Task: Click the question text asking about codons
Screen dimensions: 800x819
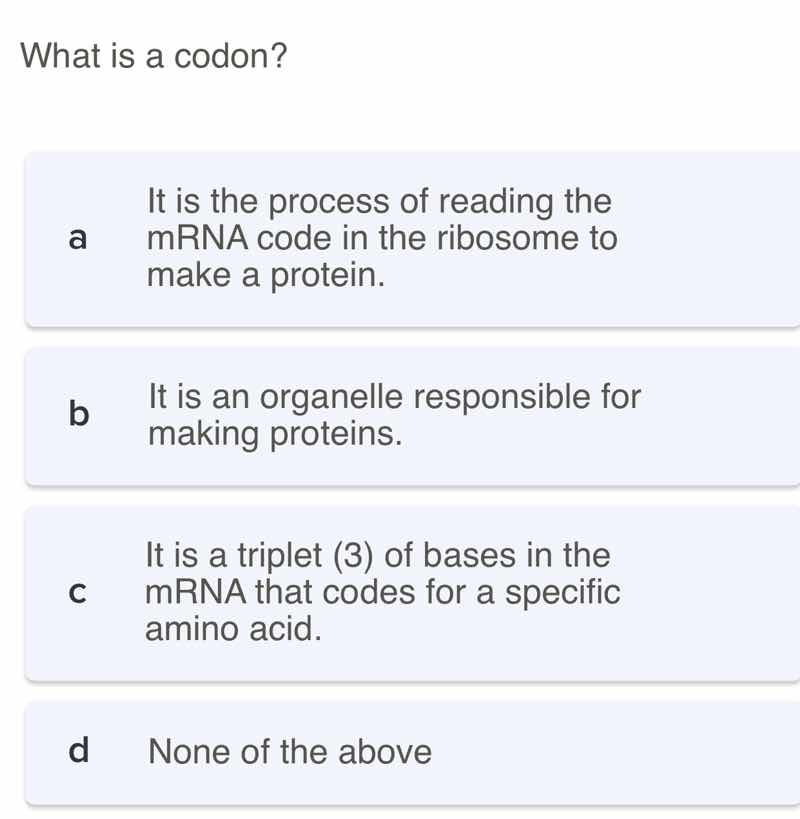Action: [153, 57]
